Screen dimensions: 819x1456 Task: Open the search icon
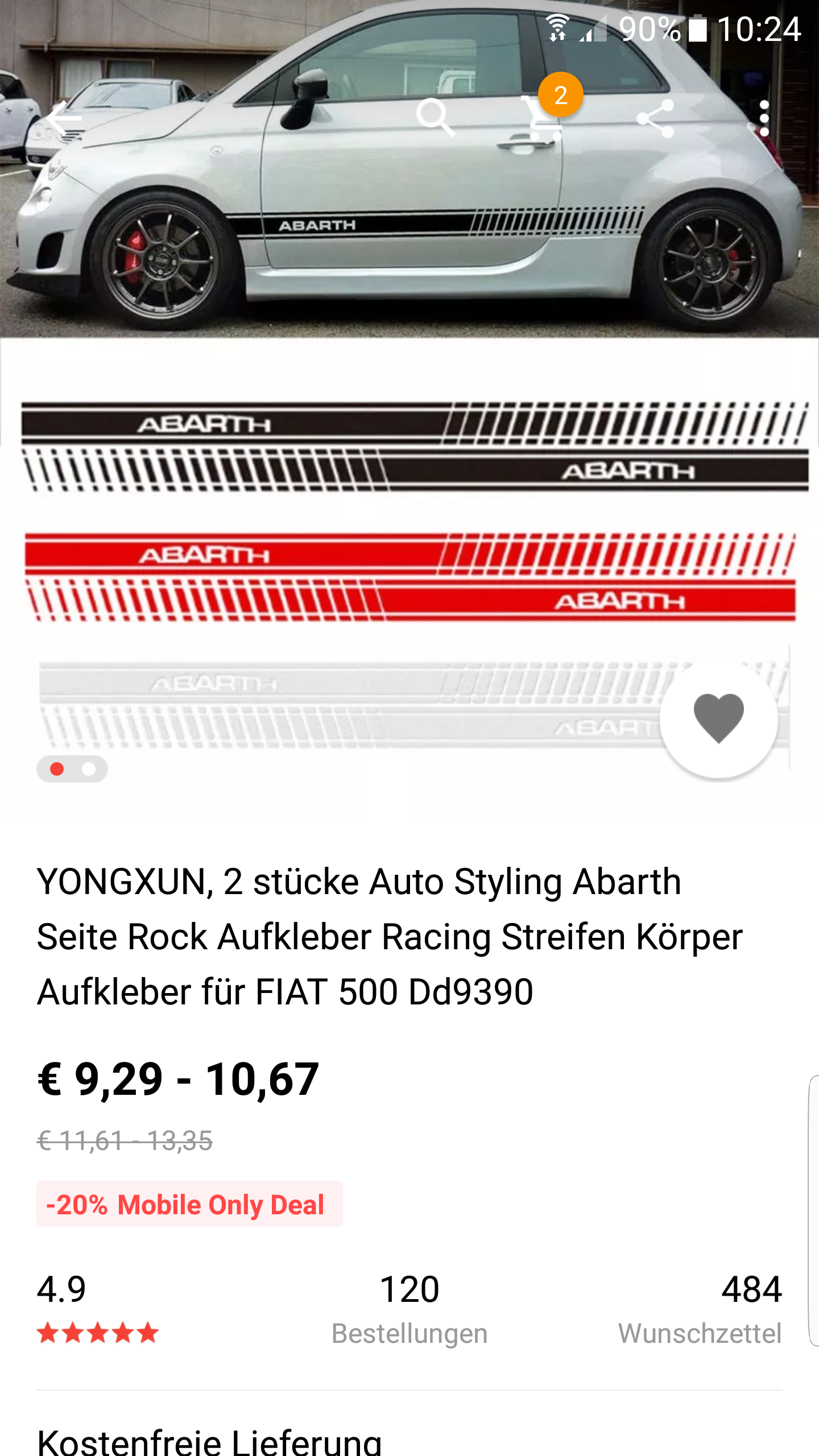[435, 118]
